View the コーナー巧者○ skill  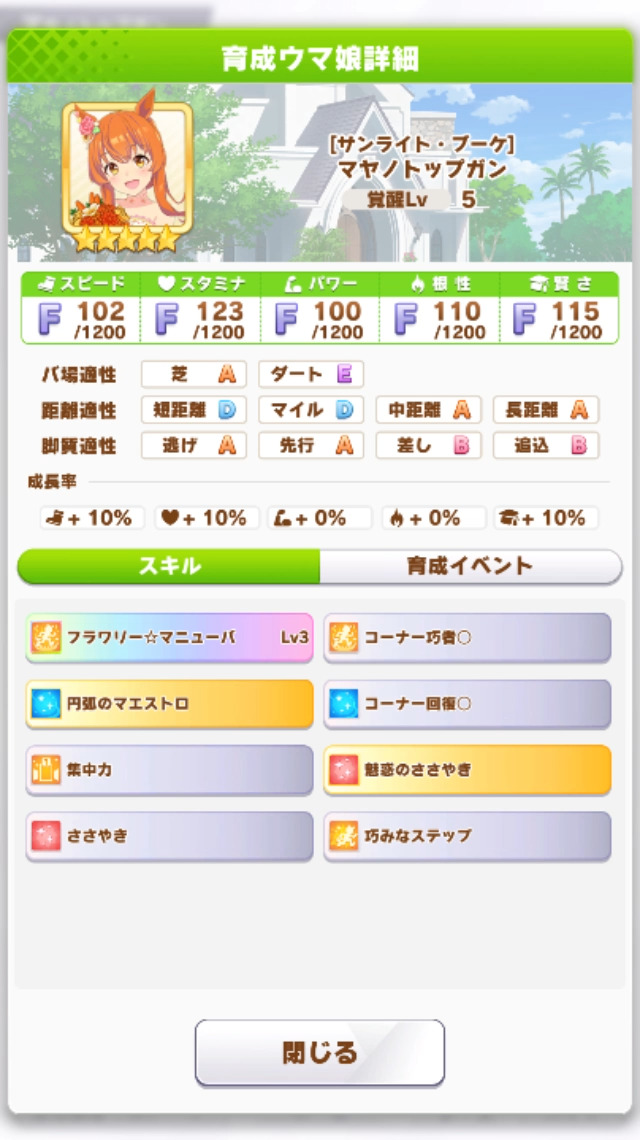click(x=467, y=637)
